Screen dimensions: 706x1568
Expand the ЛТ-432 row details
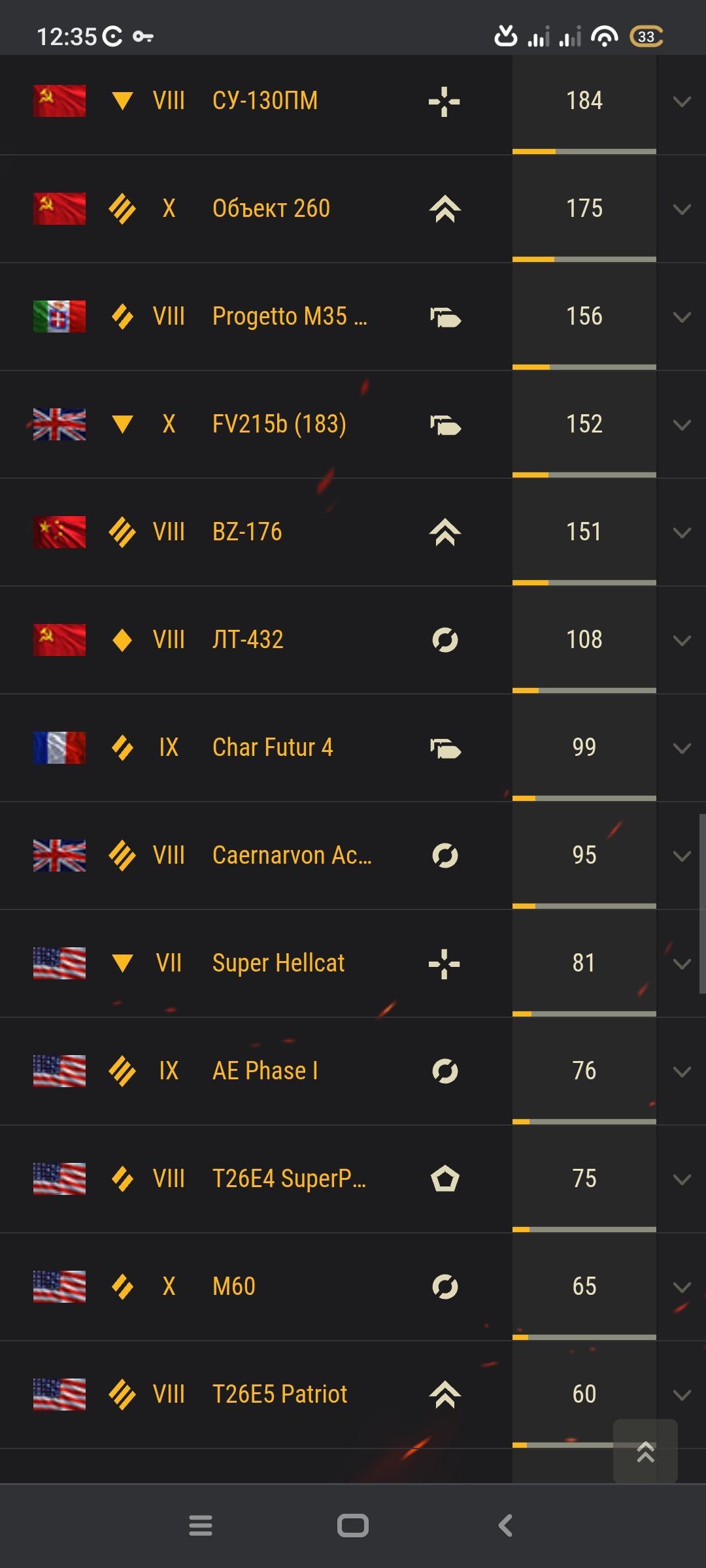tap(682, 640)
